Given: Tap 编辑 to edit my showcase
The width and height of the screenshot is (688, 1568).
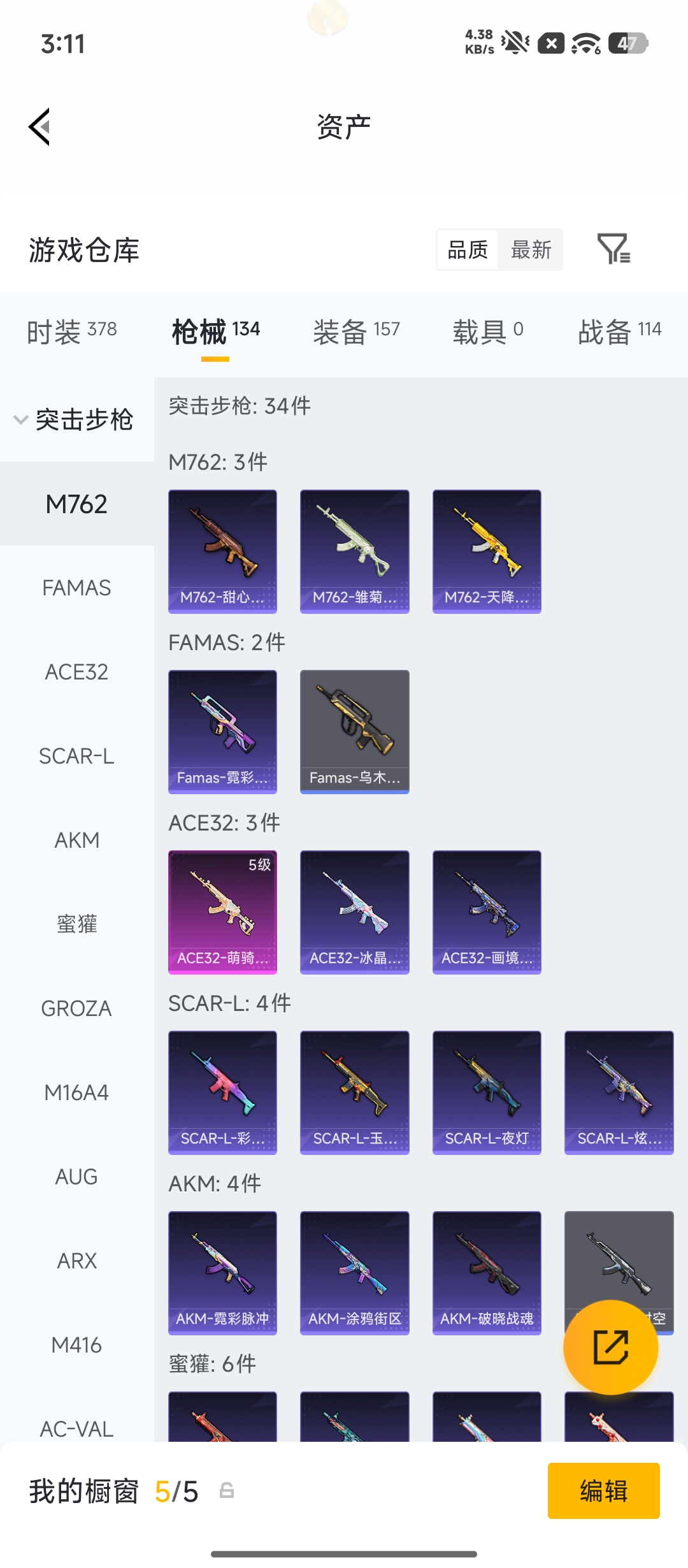Looking at the screenshot, I should (x=603, y=1491).
